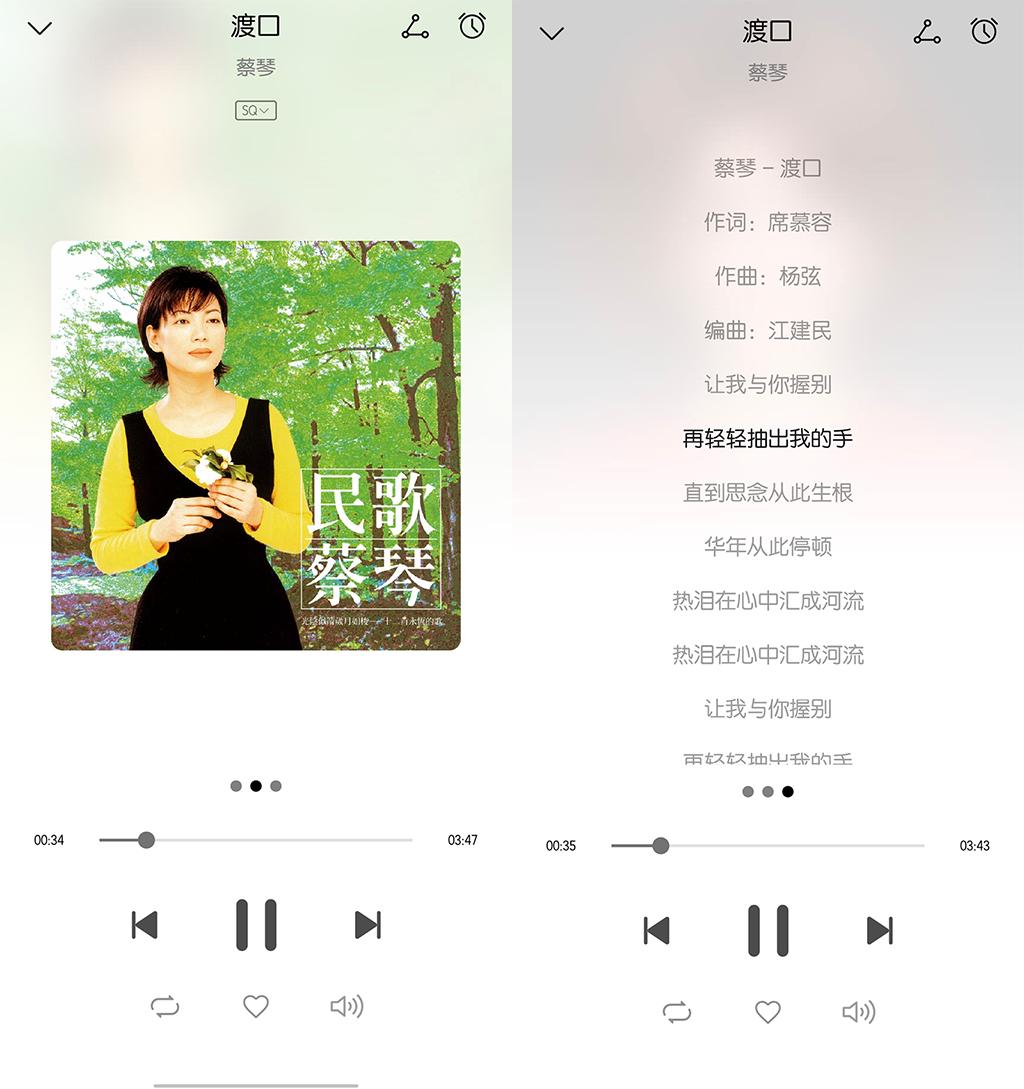The width and height of the screenshot is (1024, 1089).
Task: Open the SQ audio quality selector
Action: pyautogui.click(x=255, y=111)
